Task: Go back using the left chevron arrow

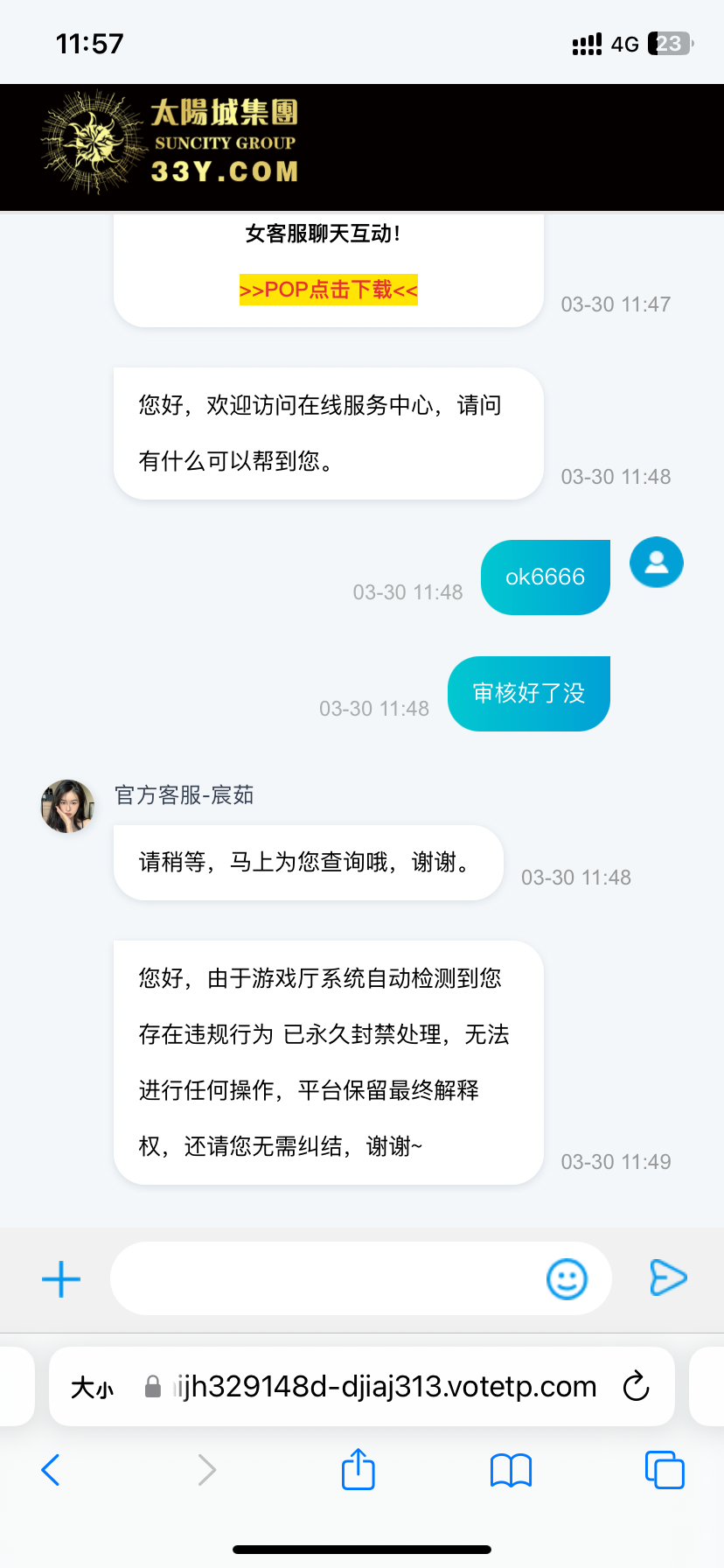Action: tap(50, 1470)
